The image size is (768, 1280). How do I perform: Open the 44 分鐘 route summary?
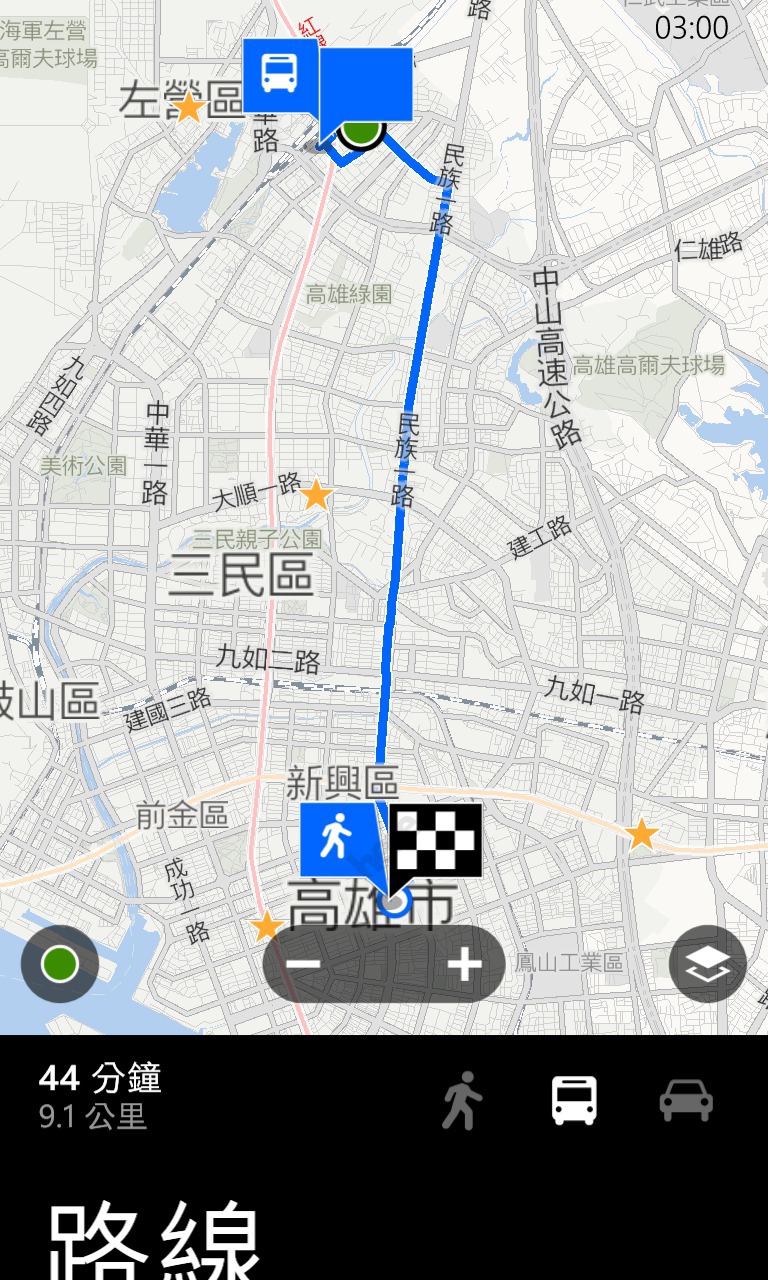tap(100, 1096)
